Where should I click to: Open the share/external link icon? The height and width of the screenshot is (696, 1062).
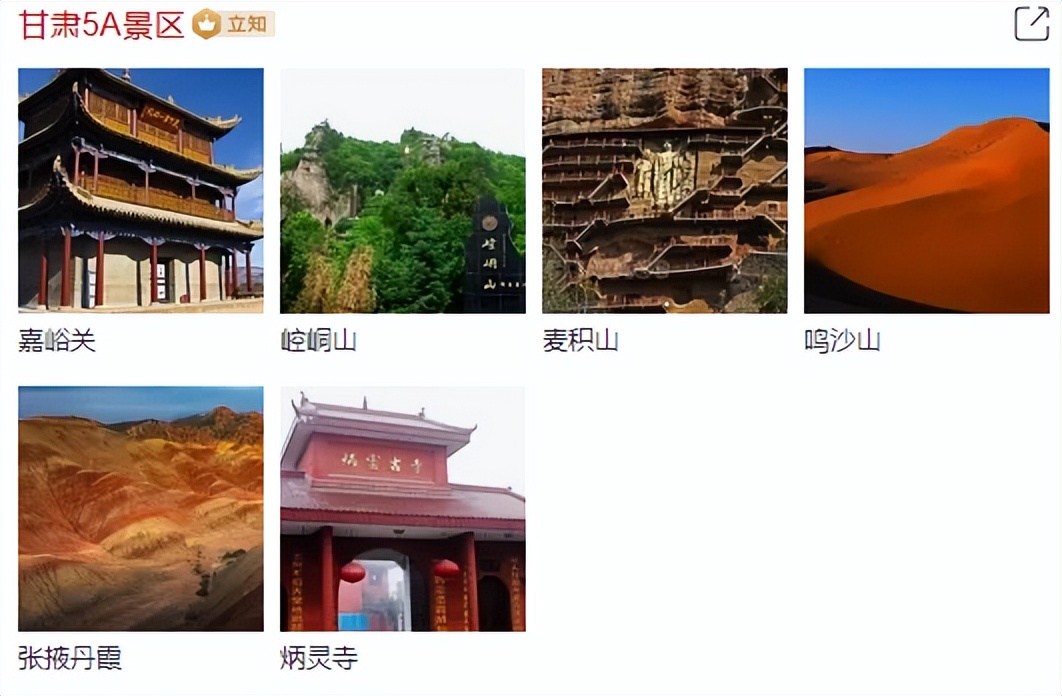pyautogui.click(x=1031, y=24)
